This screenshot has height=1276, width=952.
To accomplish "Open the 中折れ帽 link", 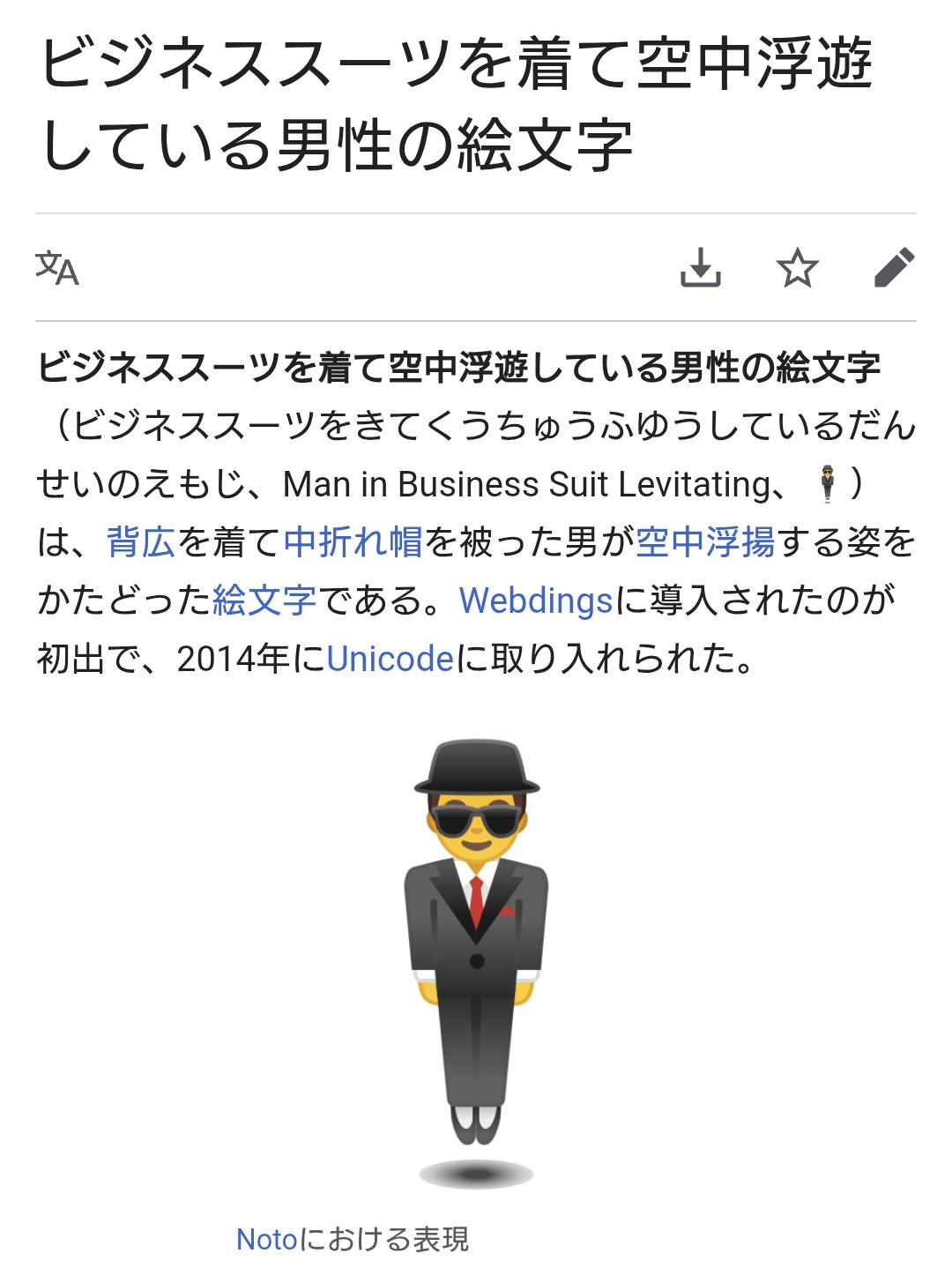I will click(x=353, y=542).
